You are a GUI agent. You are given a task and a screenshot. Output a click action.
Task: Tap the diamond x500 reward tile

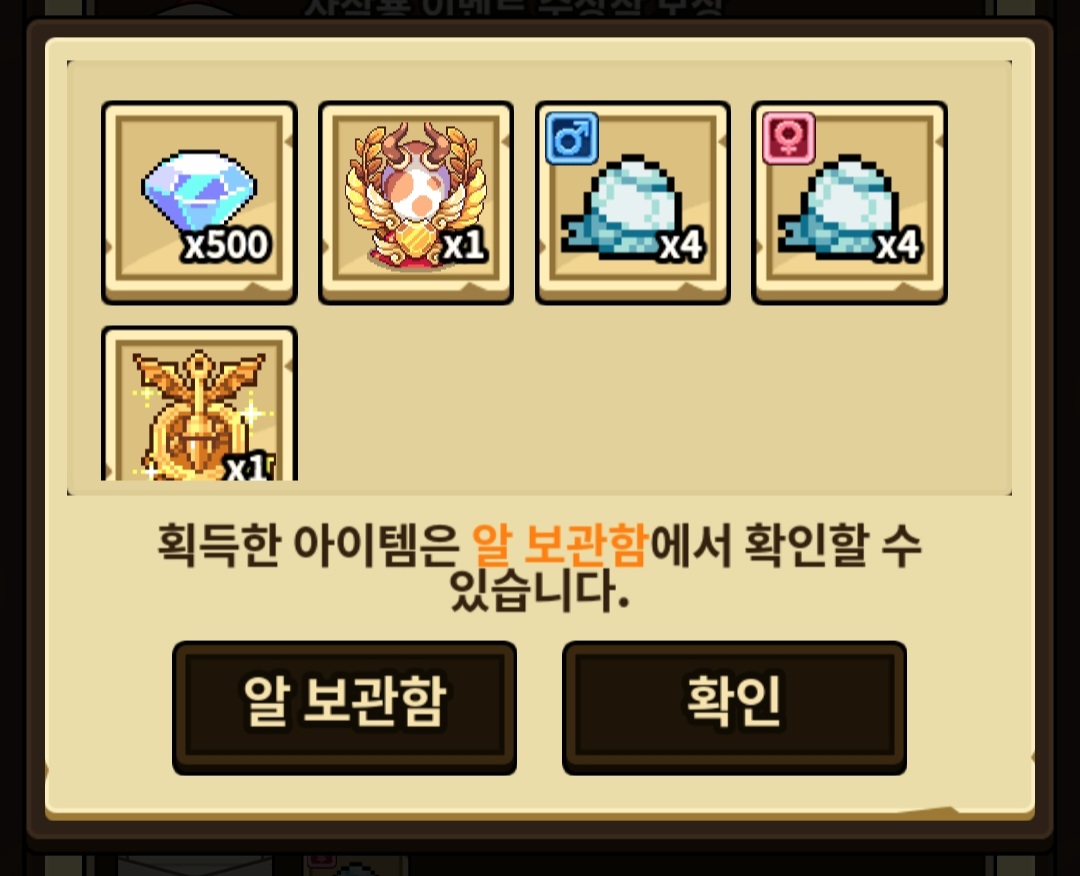(x=199, y=202)
